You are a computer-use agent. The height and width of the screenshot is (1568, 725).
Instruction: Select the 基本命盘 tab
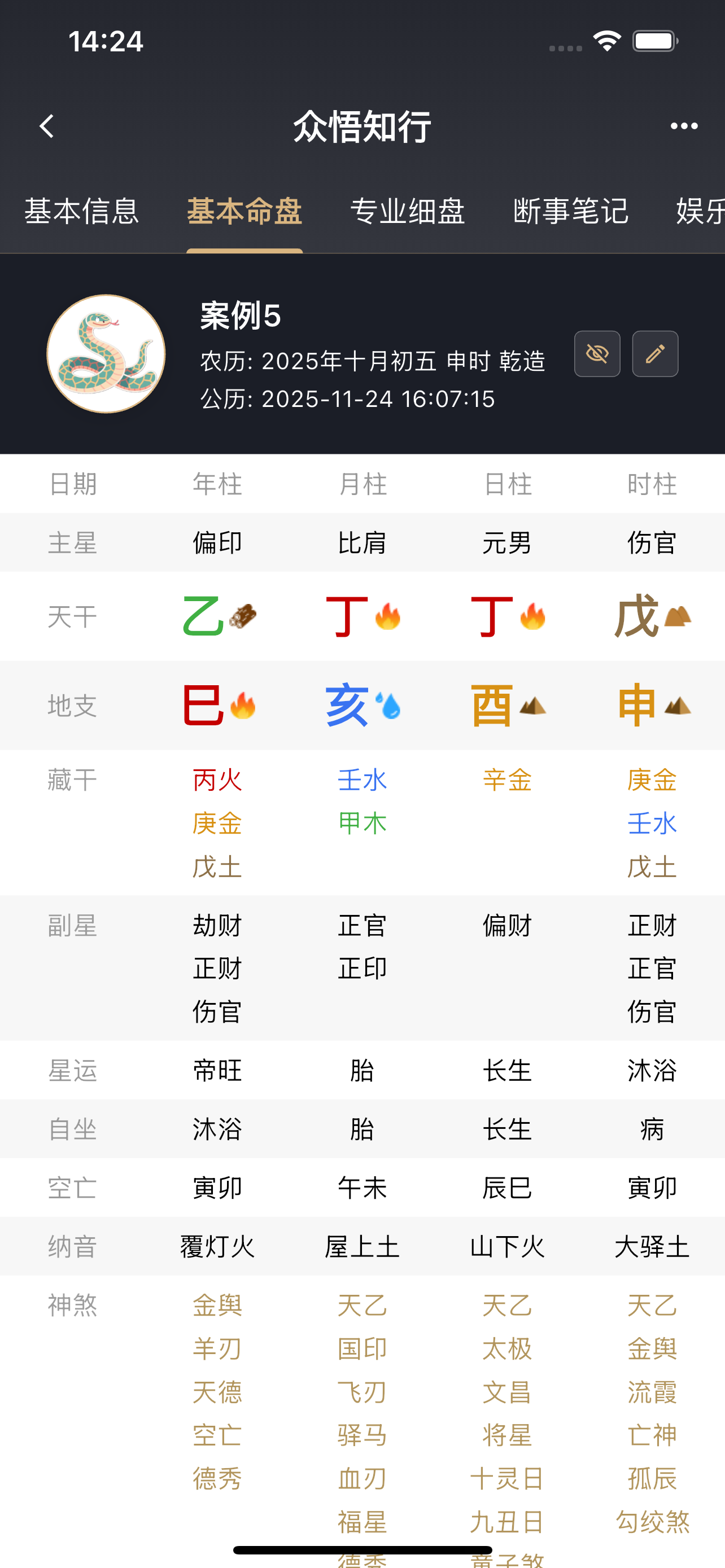pos(244,212)
